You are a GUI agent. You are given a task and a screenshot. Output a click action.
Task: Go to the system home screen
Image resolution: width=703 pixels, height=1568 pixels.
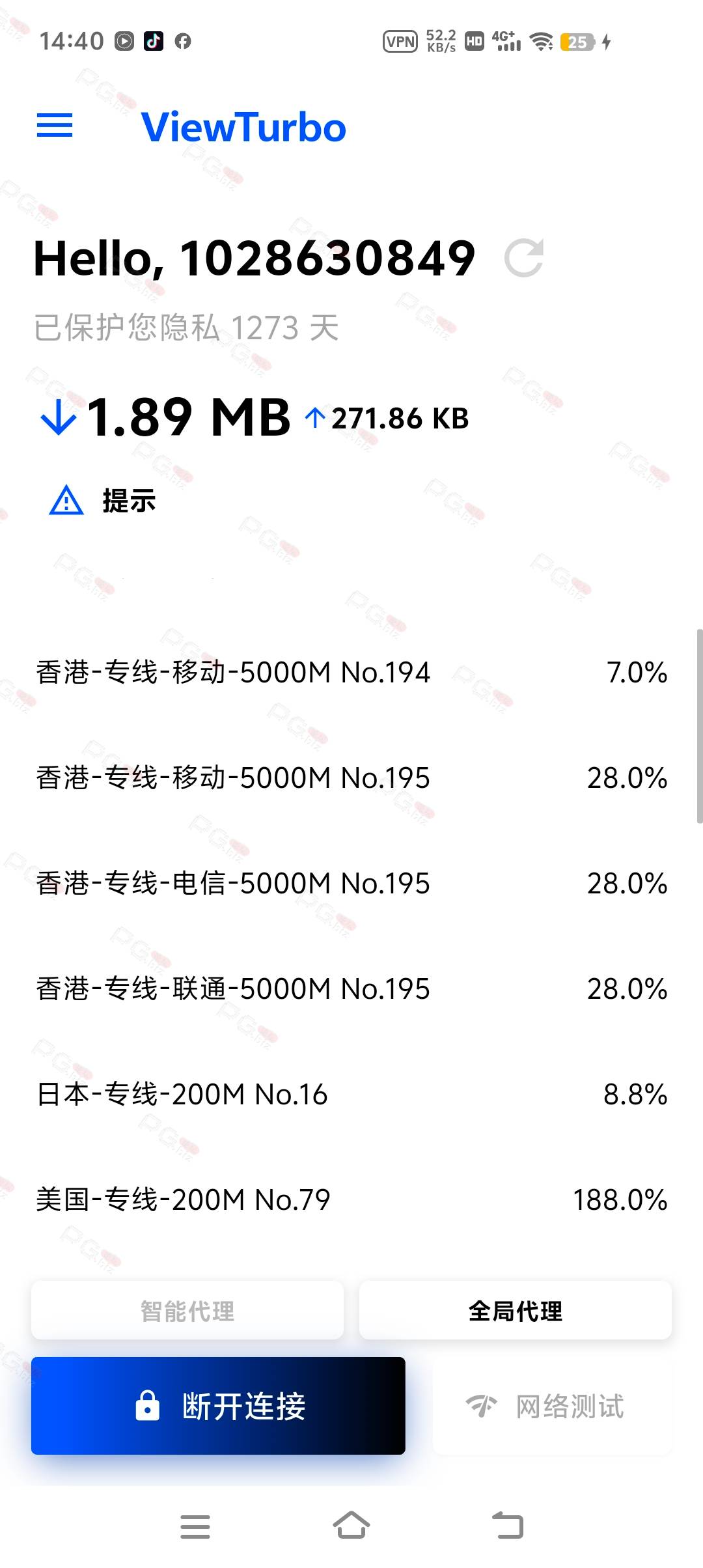pos(351,1526)
